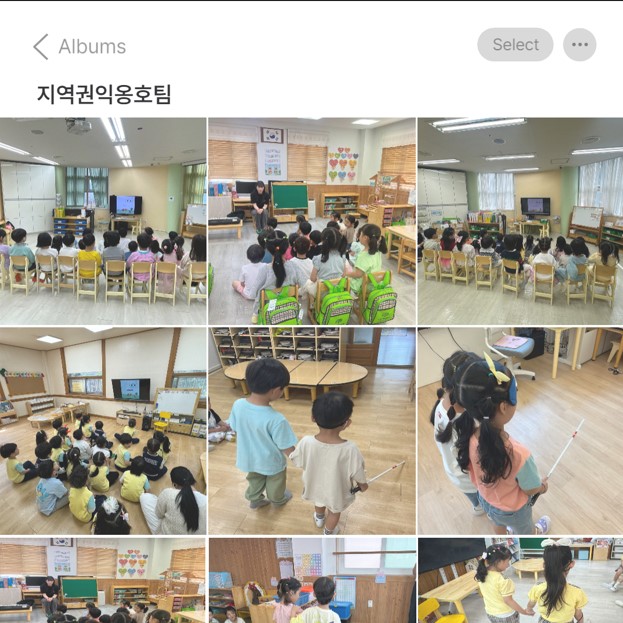The height and width of the screenshot is (623, 623).
Task: Open photo of kids seated facing classroom TV
Action: [103, 221]
